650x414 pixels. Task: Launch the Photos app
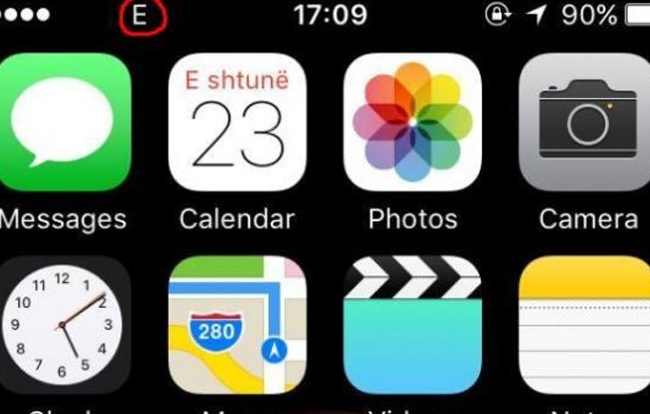pos(412,122)
